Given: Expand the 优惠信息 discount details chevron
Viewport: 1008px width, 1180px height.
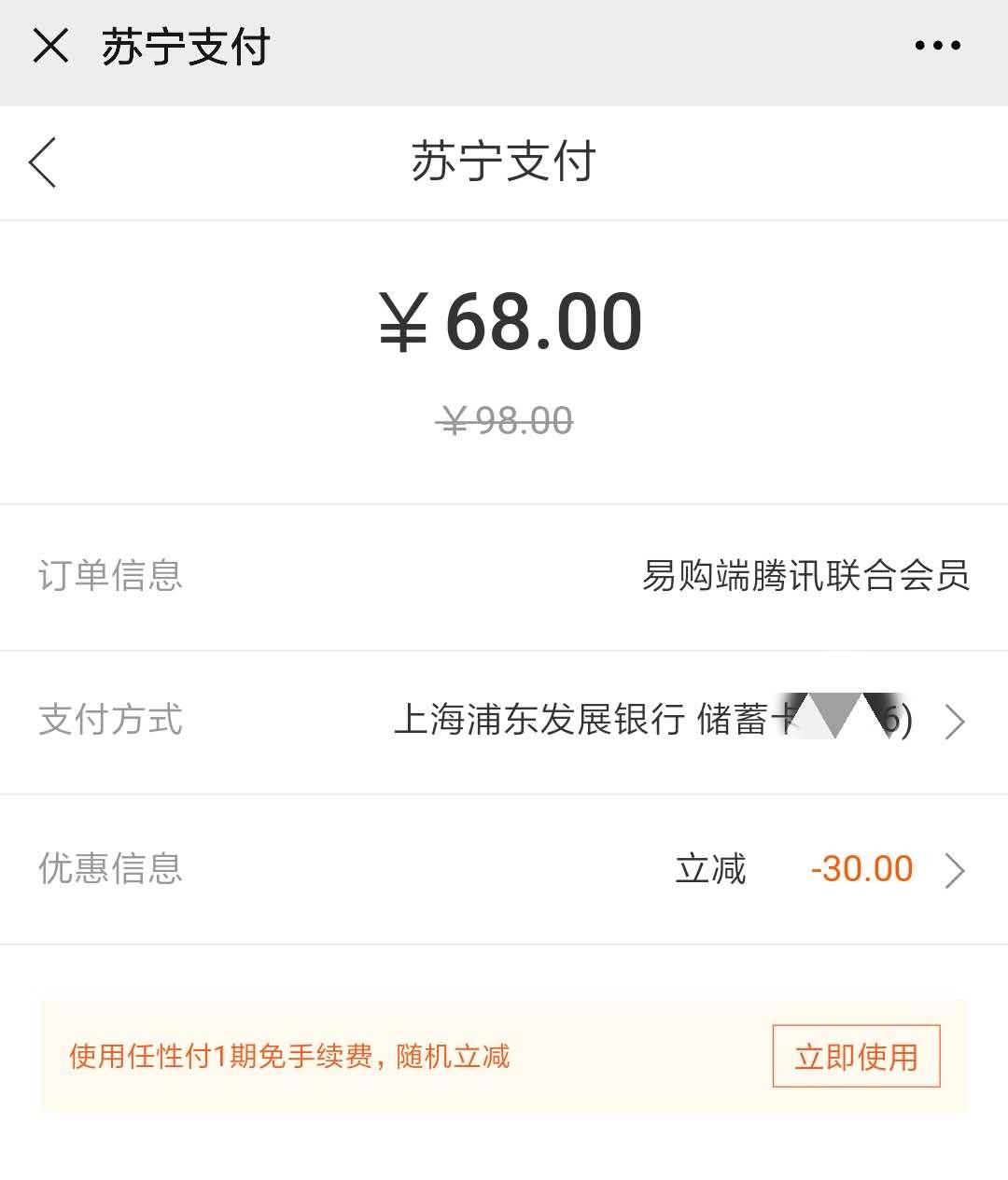Looking at the screenshot, I should [956, 870].
